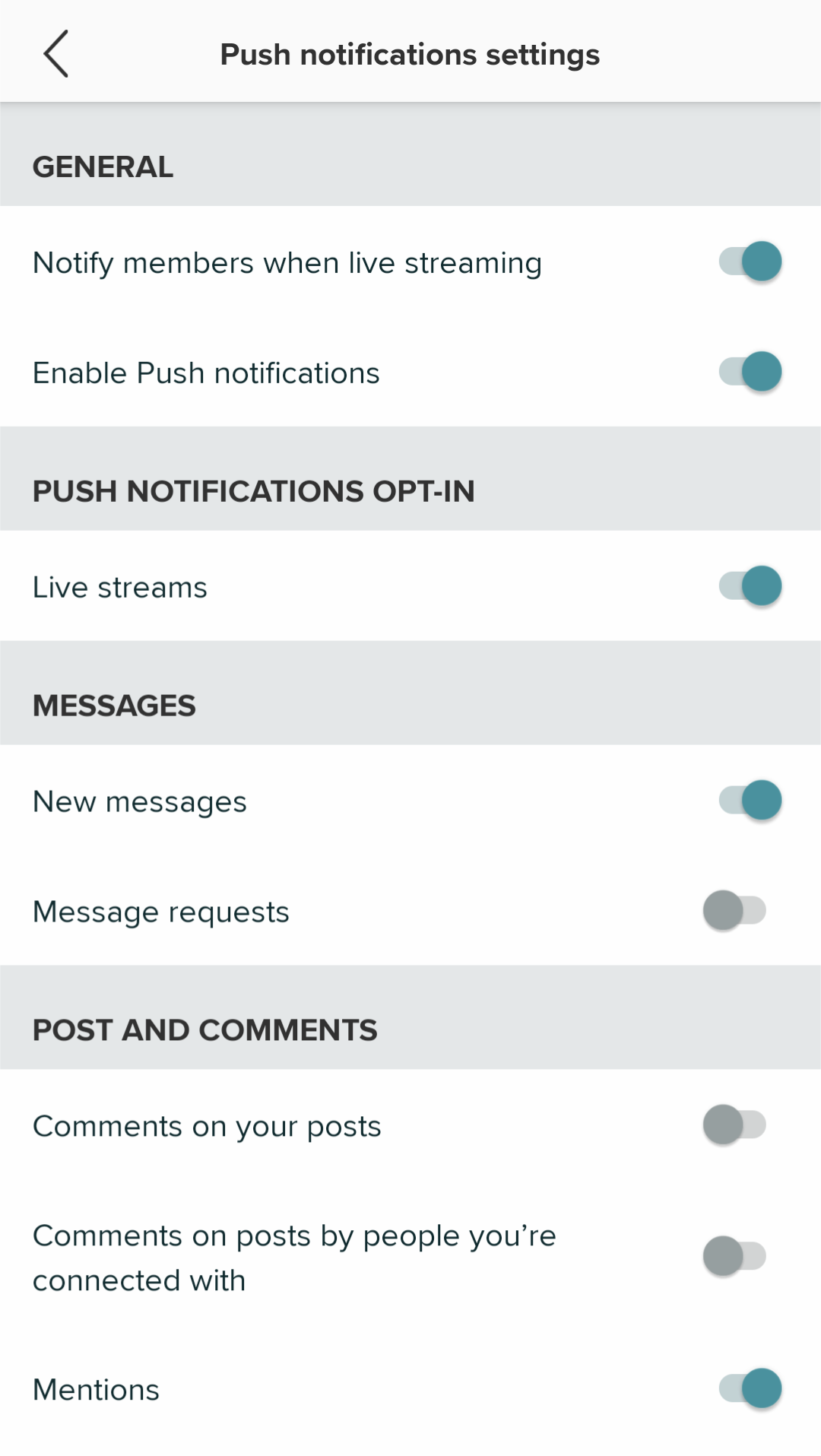The image size is (821, 1456).
Task: Select the 'Enable Push notifications' row
Action: tap(206, 372)
